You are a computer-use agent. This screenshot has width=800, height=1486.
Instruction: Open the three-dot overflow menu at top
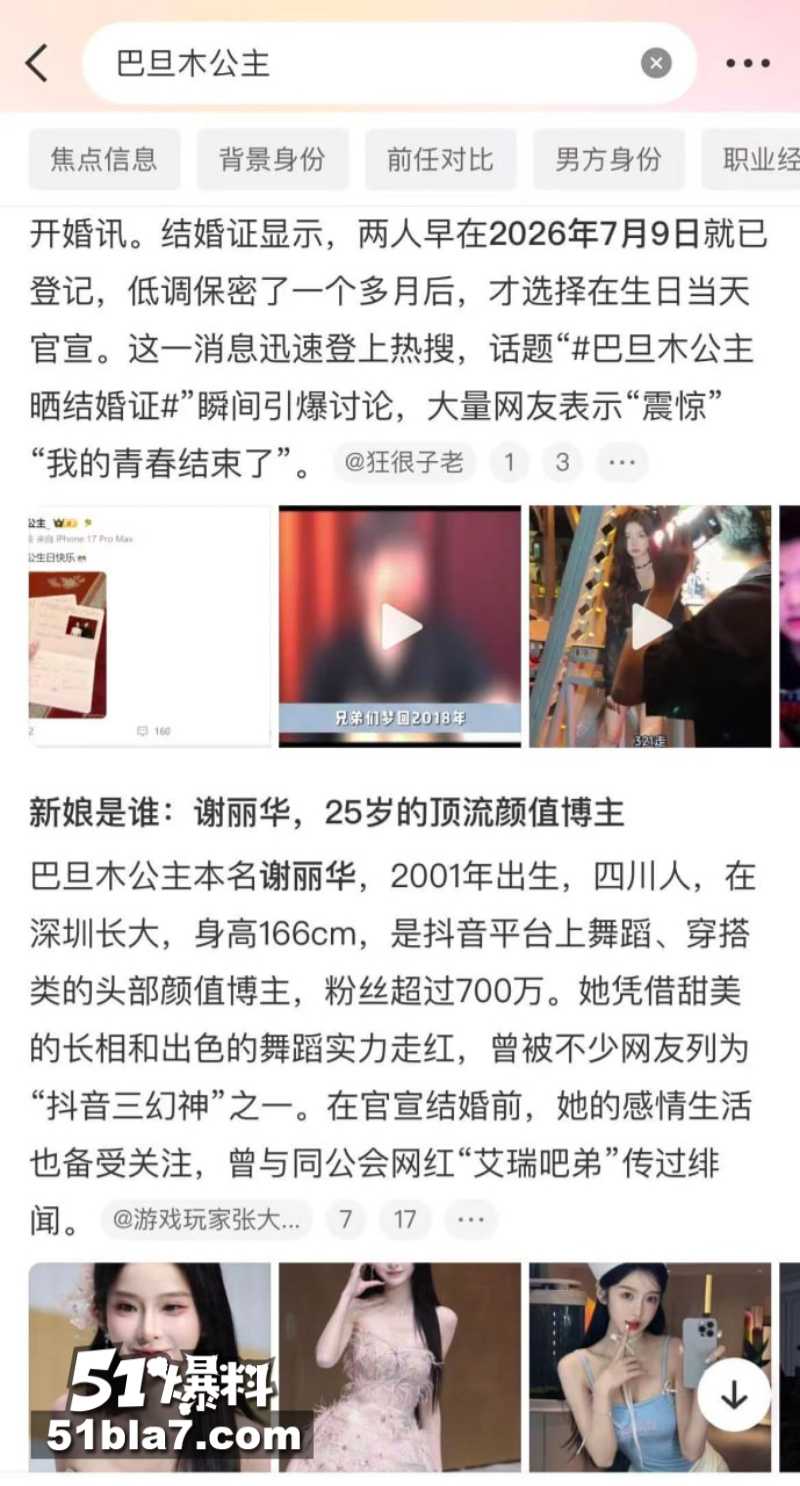point(747,64)
